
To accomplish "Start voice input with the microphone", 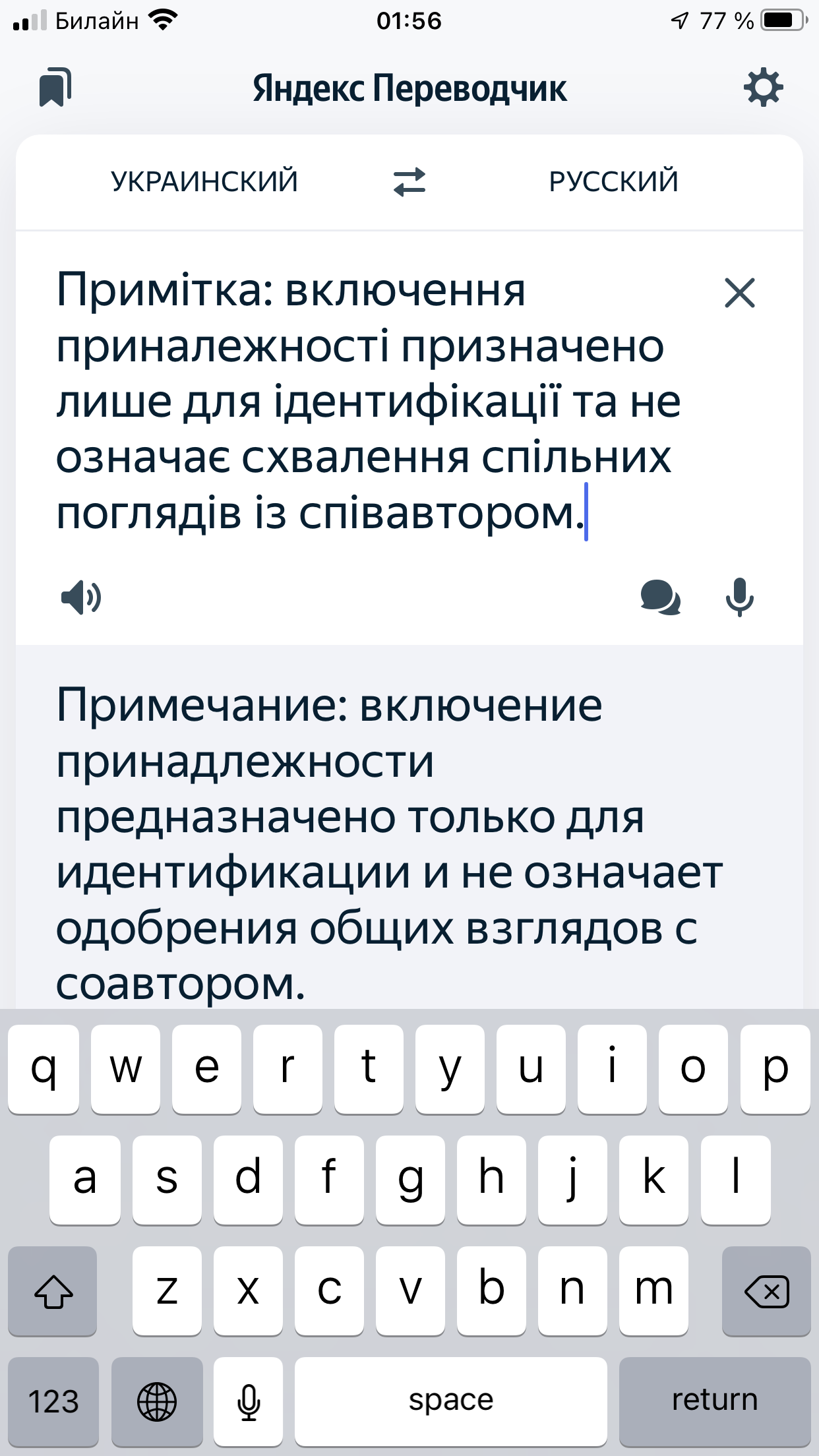I will [739, 597].
